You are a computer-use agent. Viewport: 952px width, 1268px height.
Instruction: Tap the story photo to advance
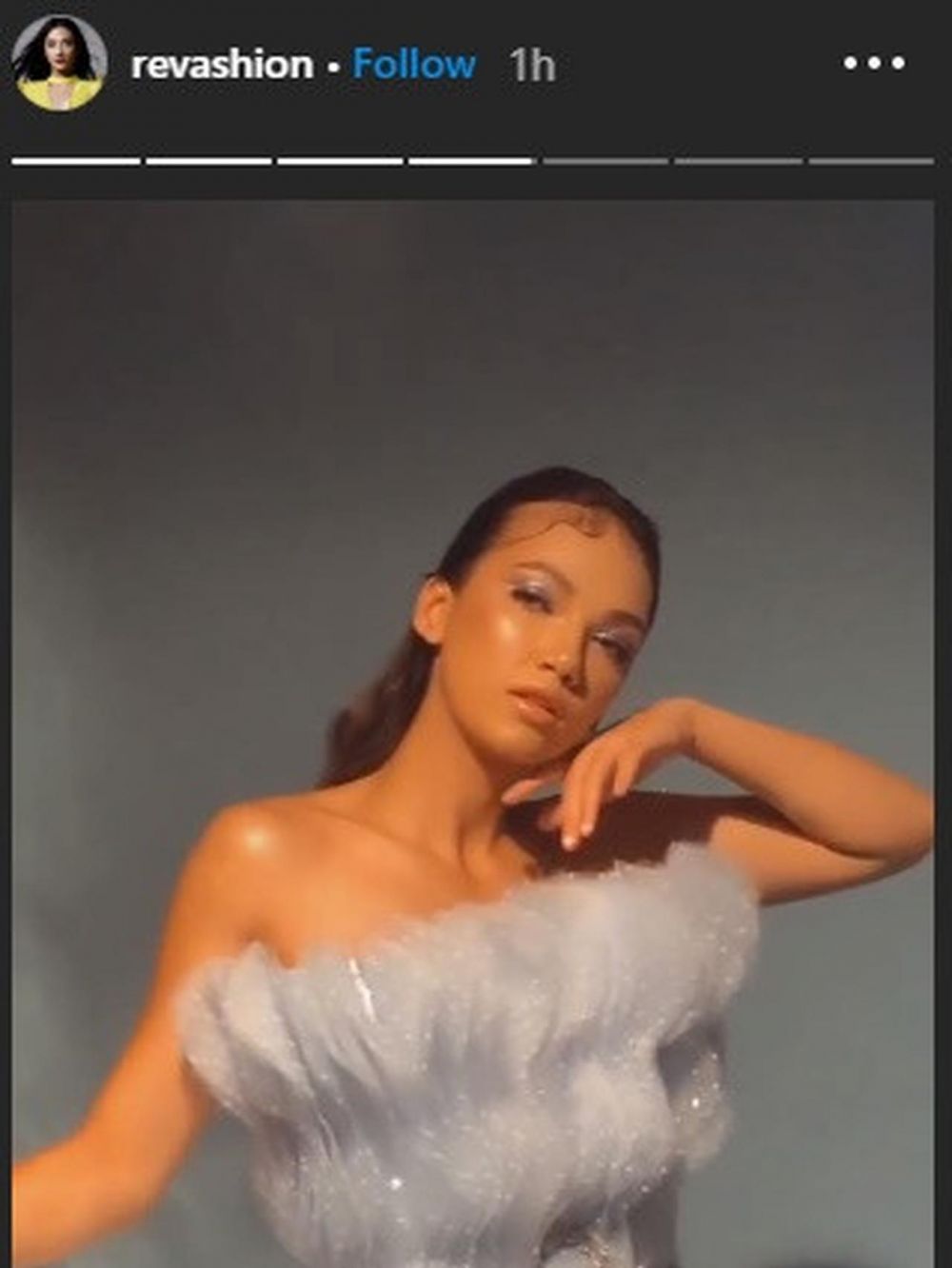476,723
